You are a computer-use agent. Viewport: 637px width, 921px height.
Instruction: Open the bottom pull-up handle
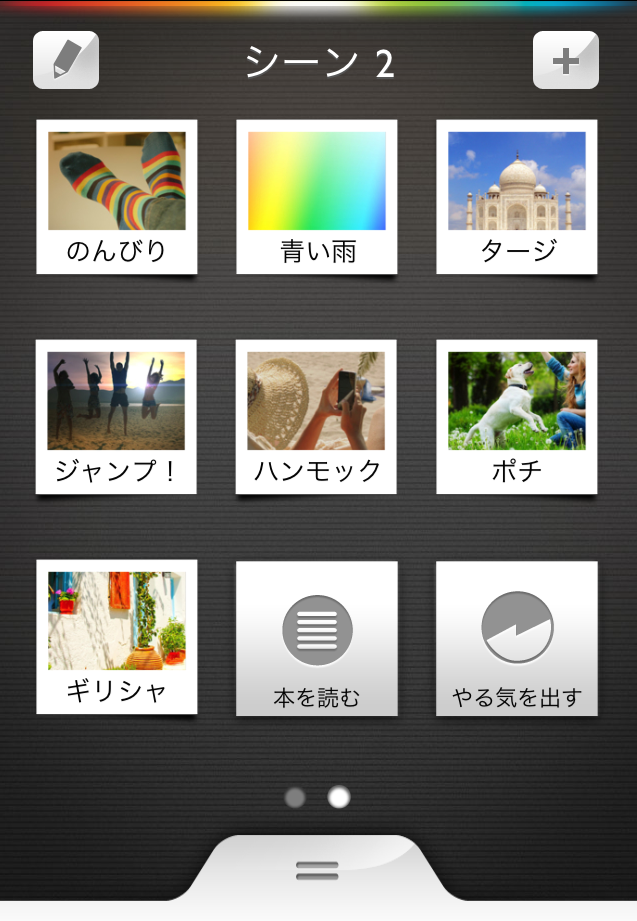tap(317, 870)
